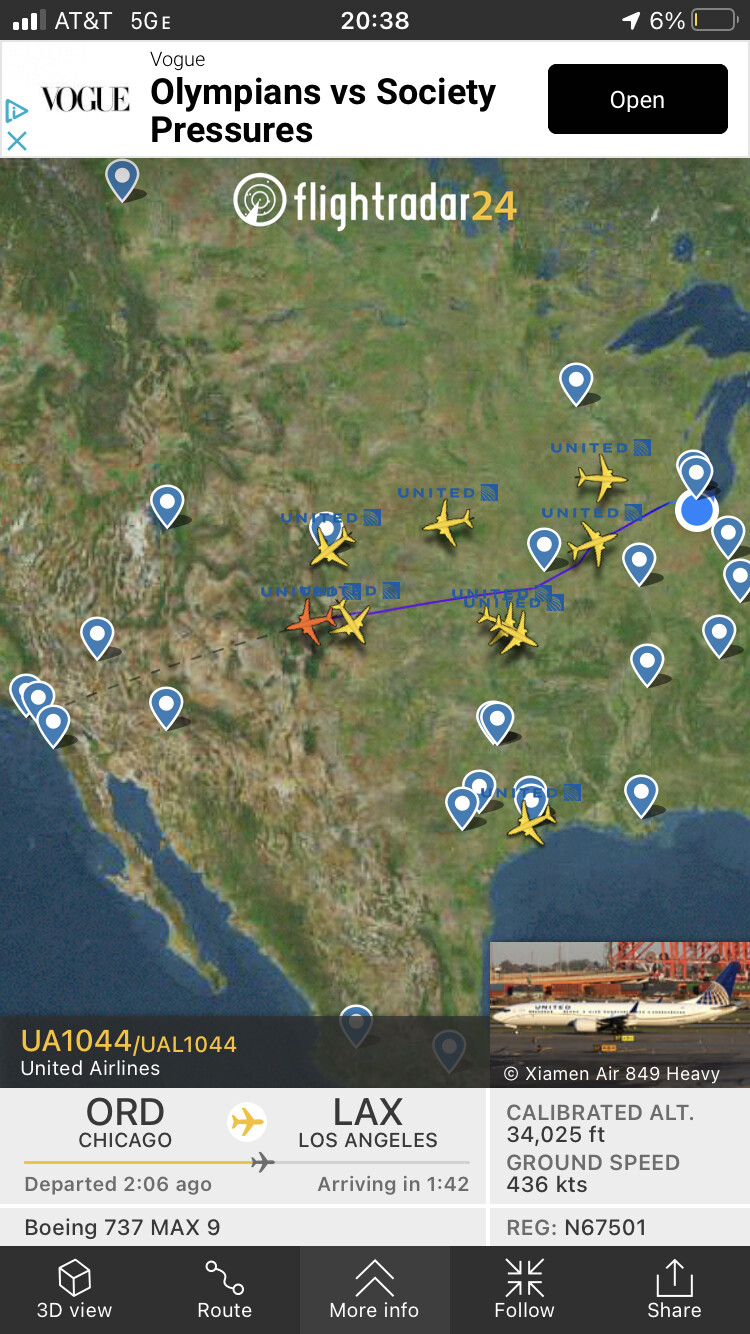750x1334 pixels.
Task: Show the flight route
Action: coord(224,1289)
